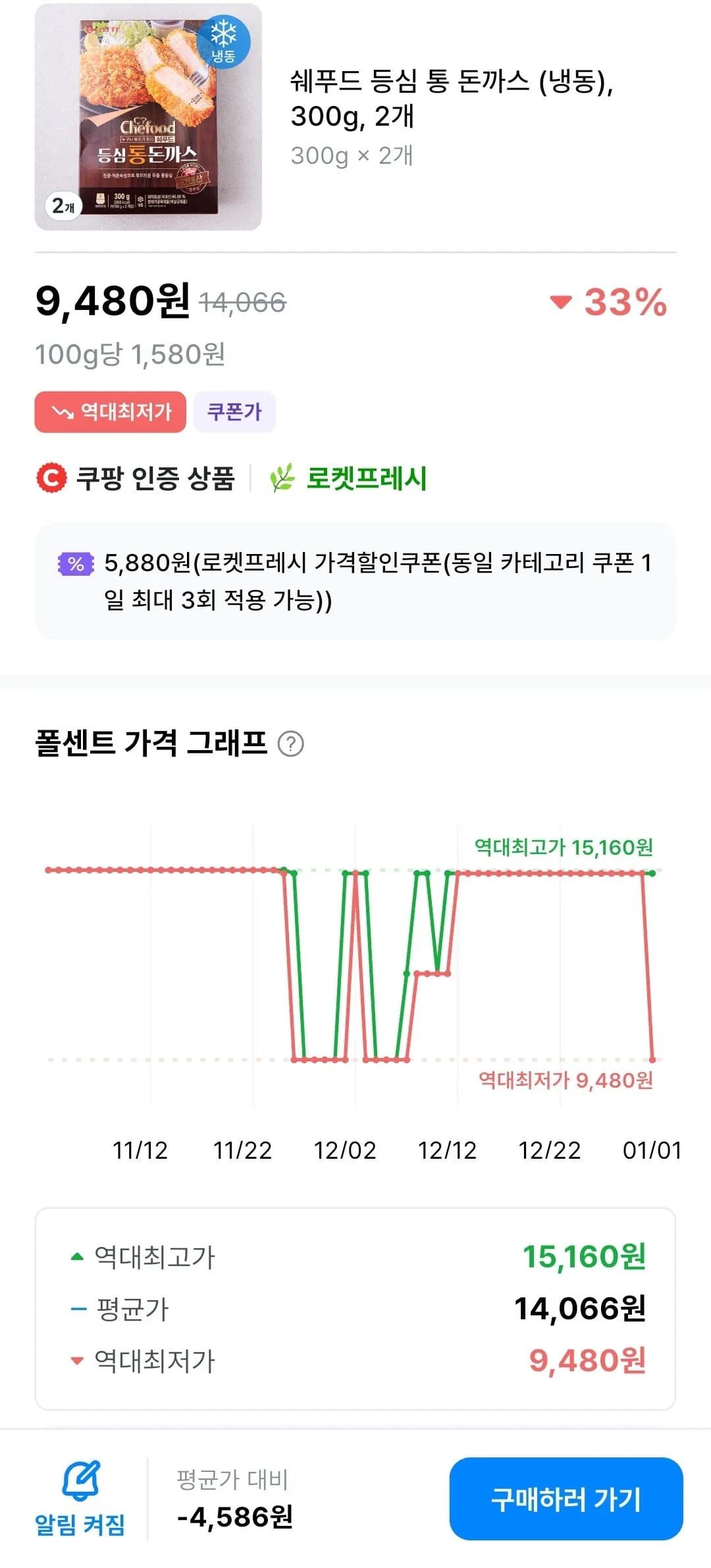711x1568 pixels.
Task: Click the frozen (냉동) snowflake badge
Action: click(x=224, y=41)
